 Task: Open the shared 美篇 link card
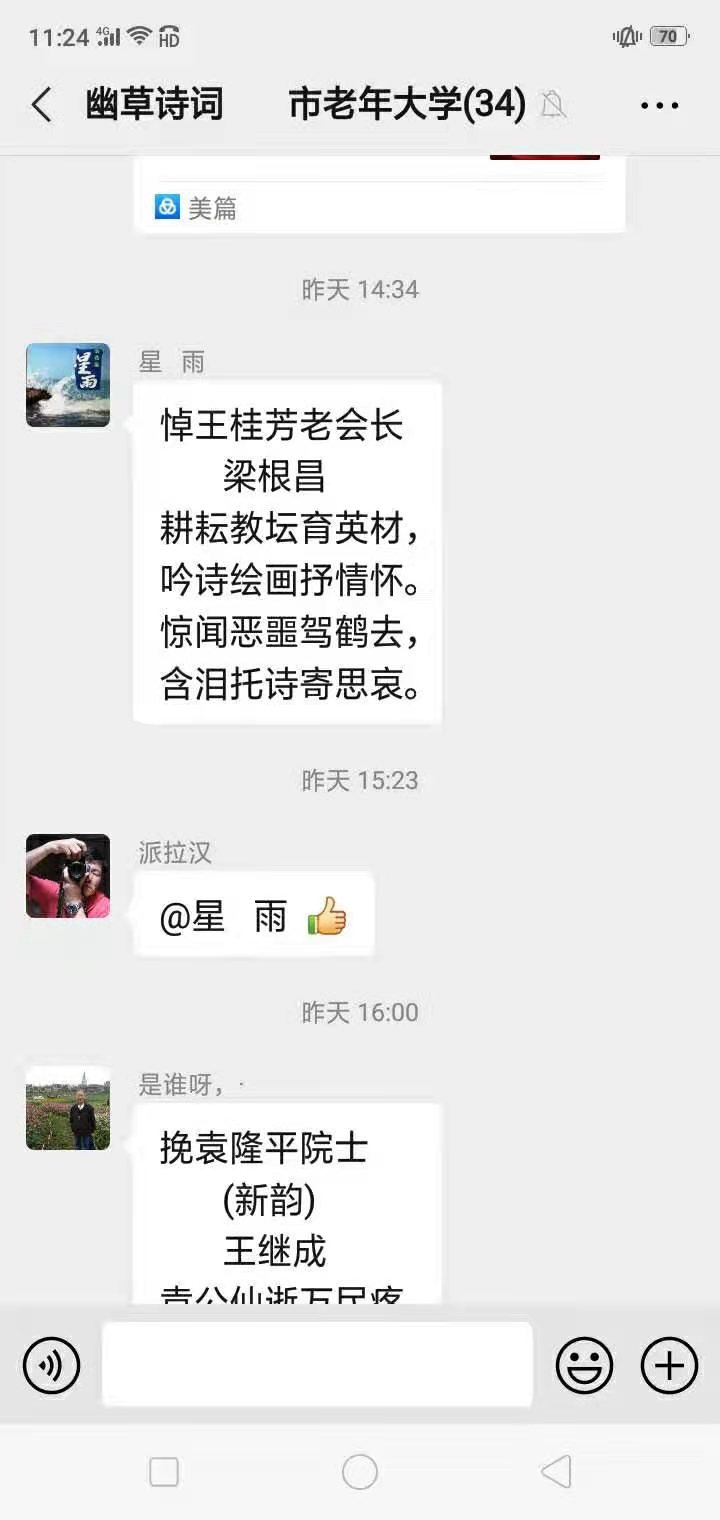point(380,195)
